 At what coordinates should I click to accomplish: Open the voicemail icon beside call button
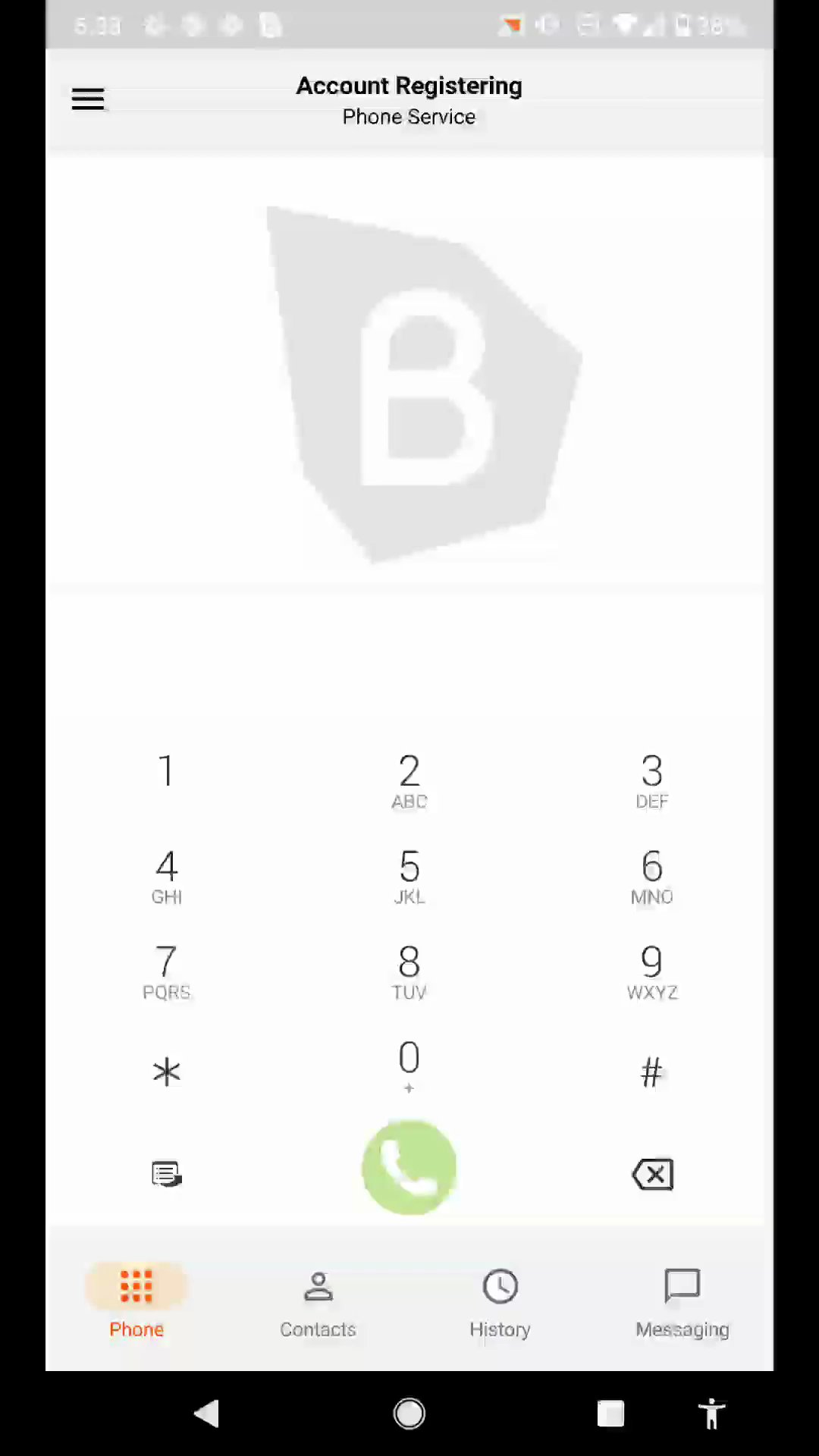pos(166,1174)
